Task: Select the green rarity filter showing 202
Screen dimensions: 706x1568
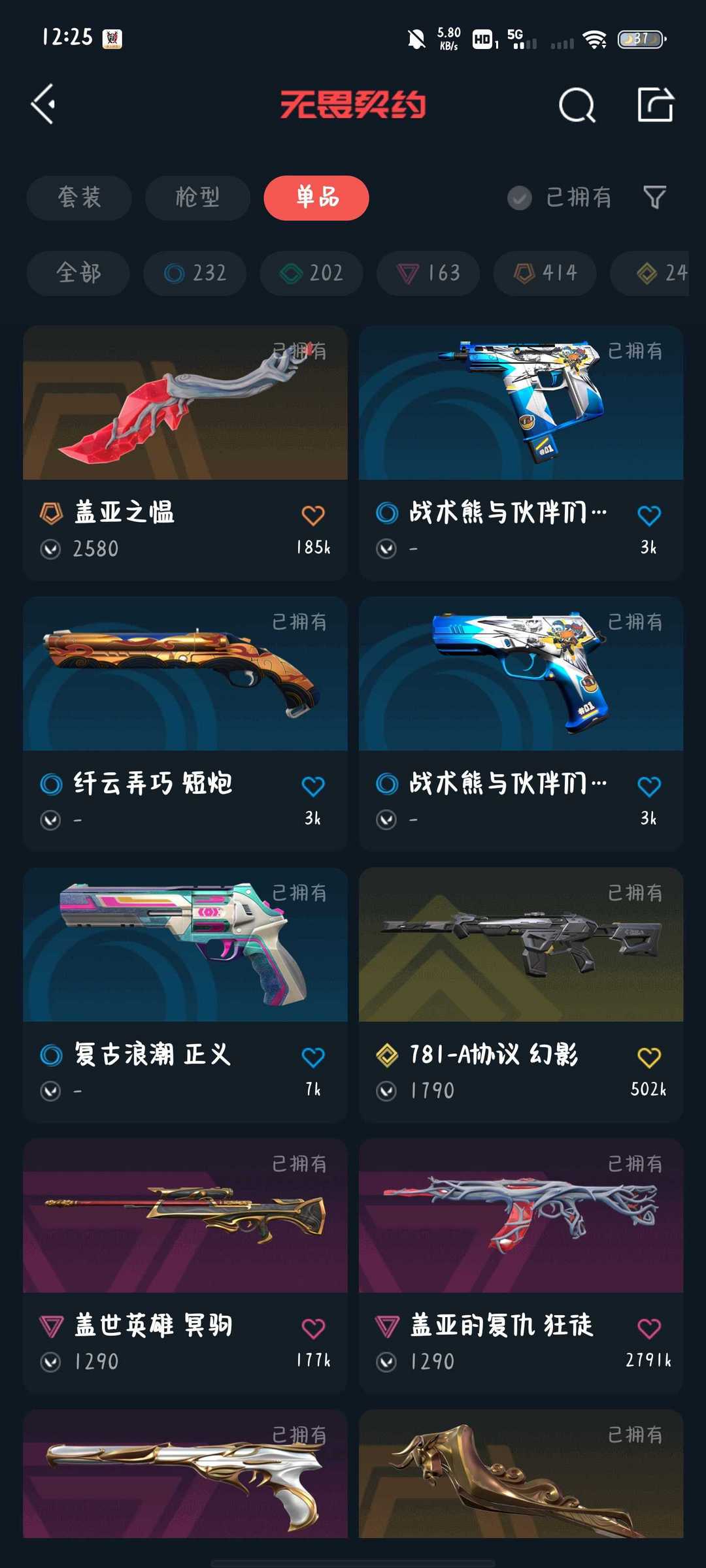Action: (311, 273)
